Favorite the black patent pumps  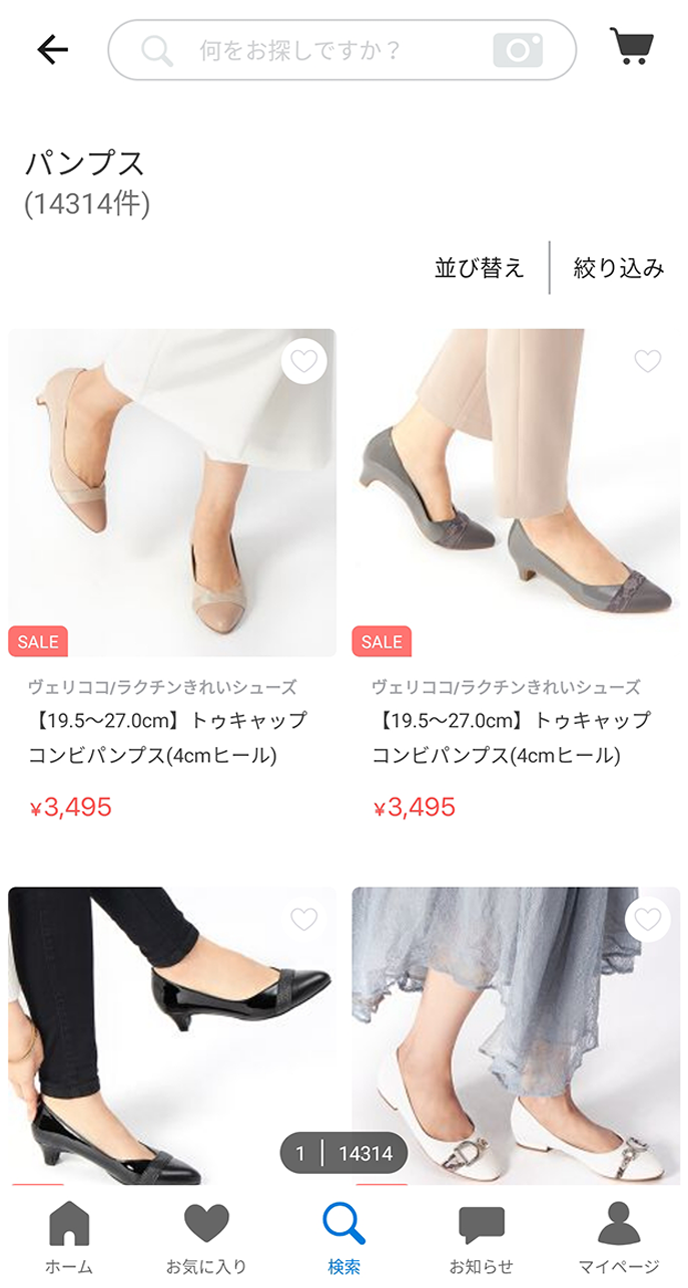pyautogui.click(x=304, y=919)
